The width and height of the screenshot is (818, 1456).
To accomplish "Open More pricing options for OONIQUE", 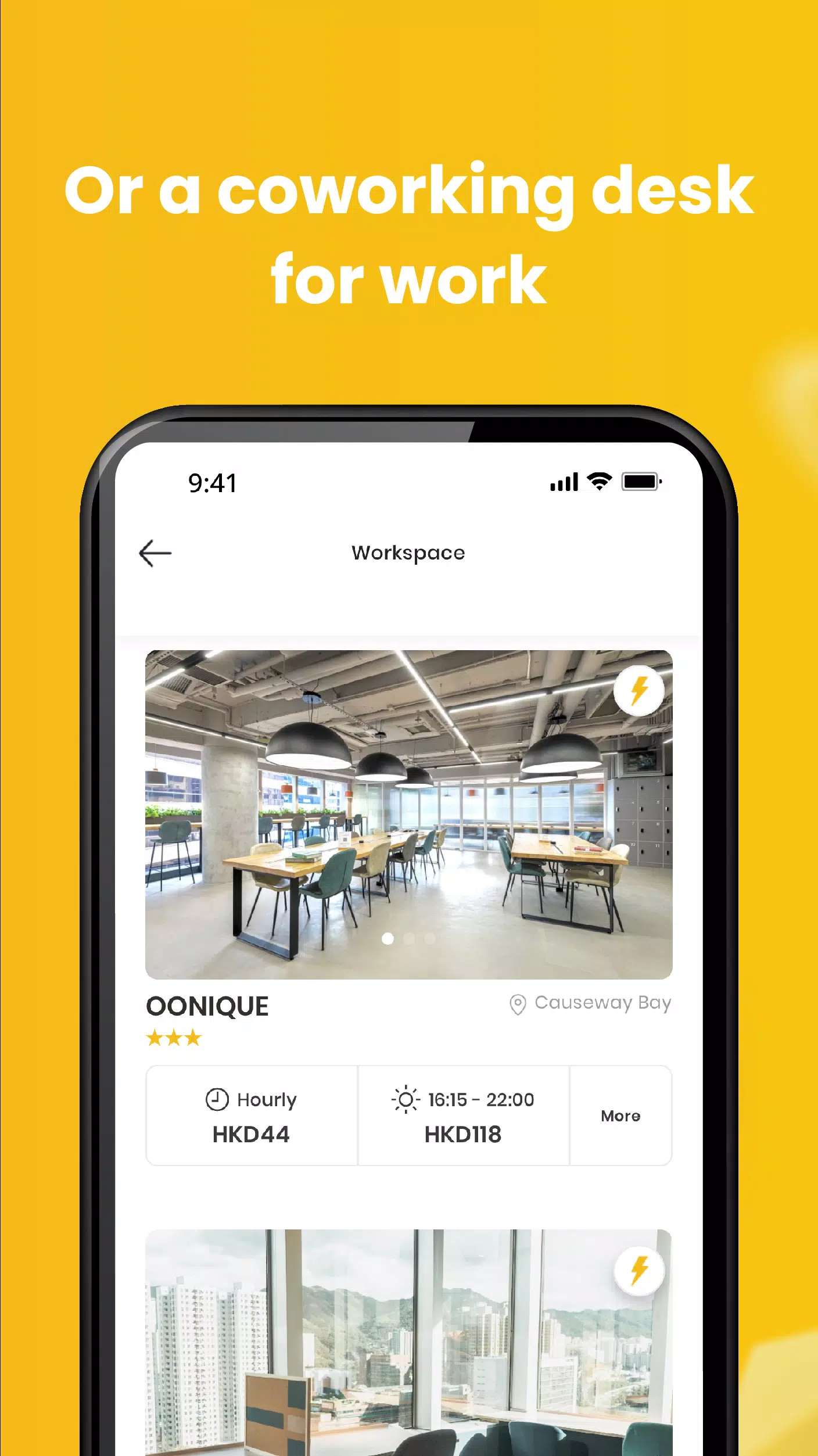I will tap(620, 1116).
